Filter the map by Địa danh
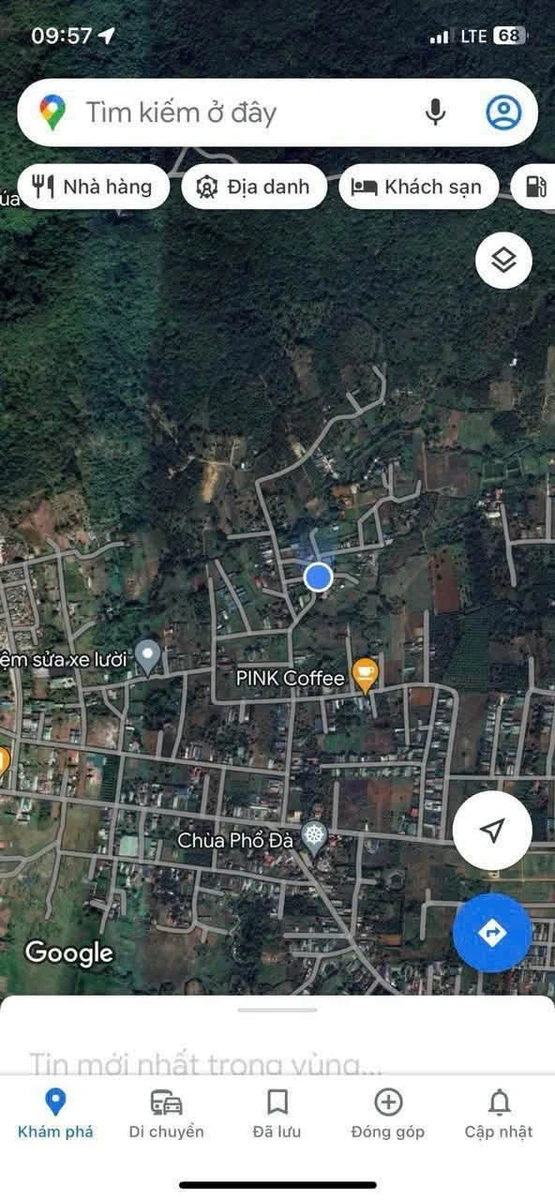The image size is (555, 1200). pyautogui.click(x=254, y=186)
